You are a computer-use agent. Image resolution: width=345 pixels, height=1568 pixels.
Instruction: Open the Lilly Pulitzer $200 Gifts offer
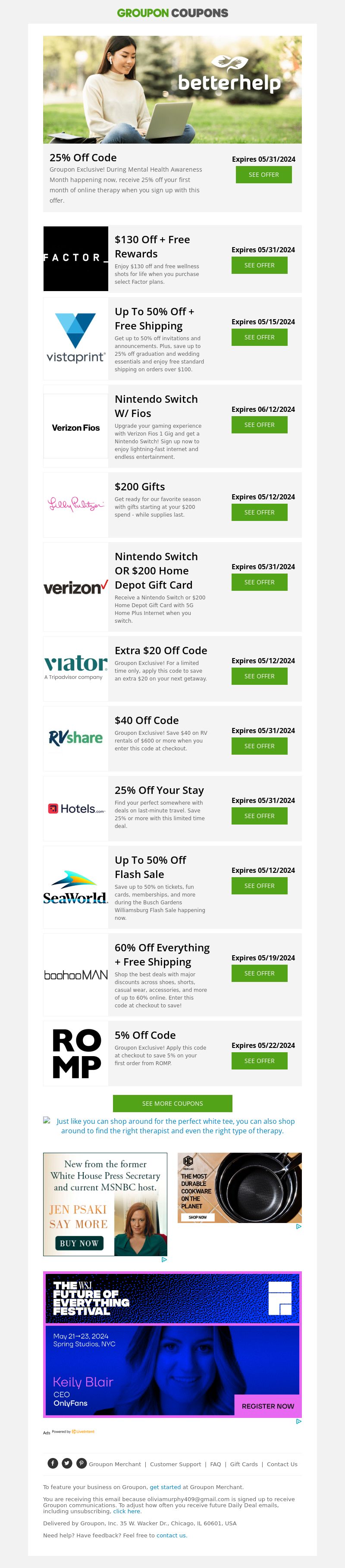pyautogui.click(x=259, y=512)
